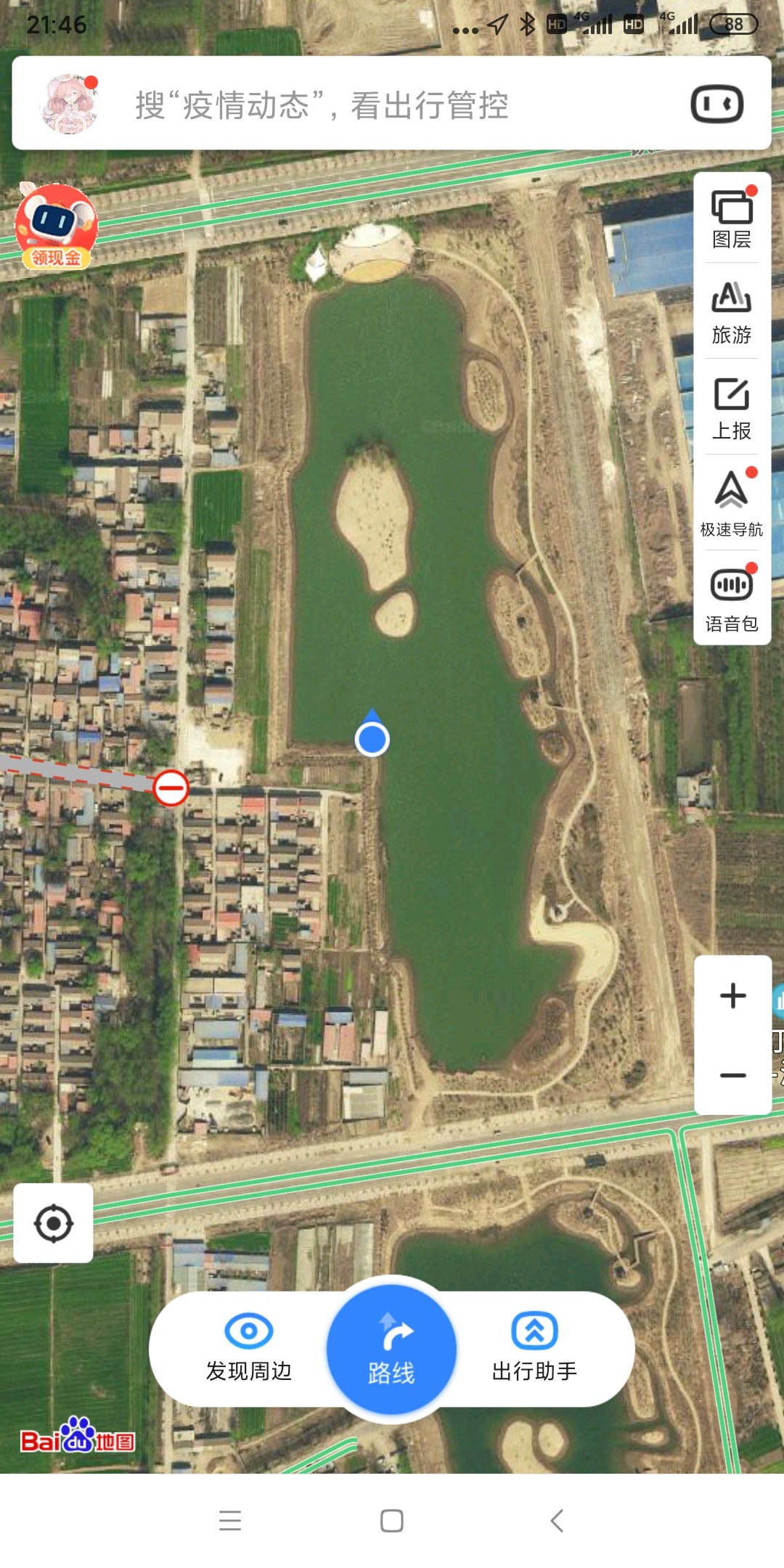Tap the blue 路线 route button
The image size is (784, 1568).
[x=391, y=1349]
